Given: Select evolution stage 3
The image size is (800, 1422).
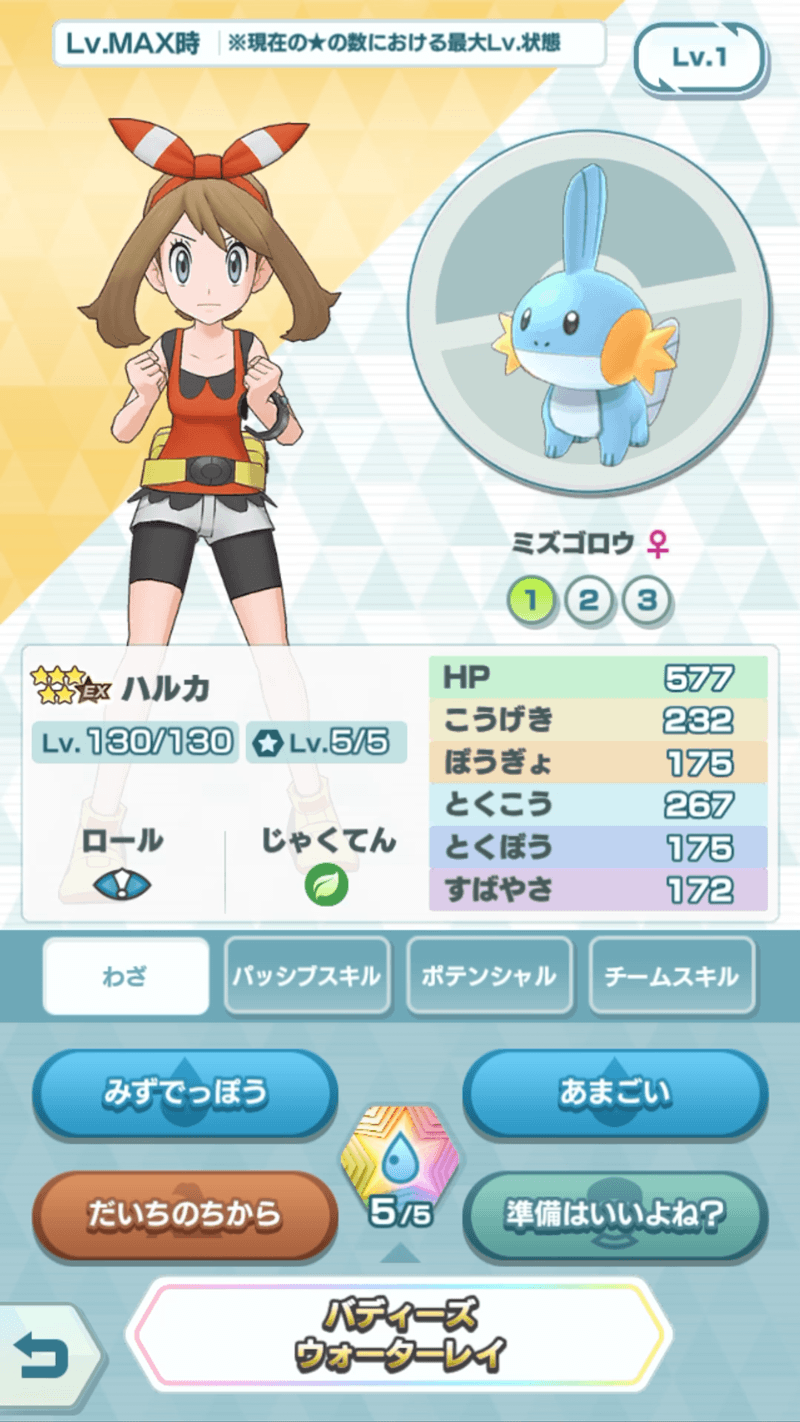Looking at the screenshot, I should [647, 600].
